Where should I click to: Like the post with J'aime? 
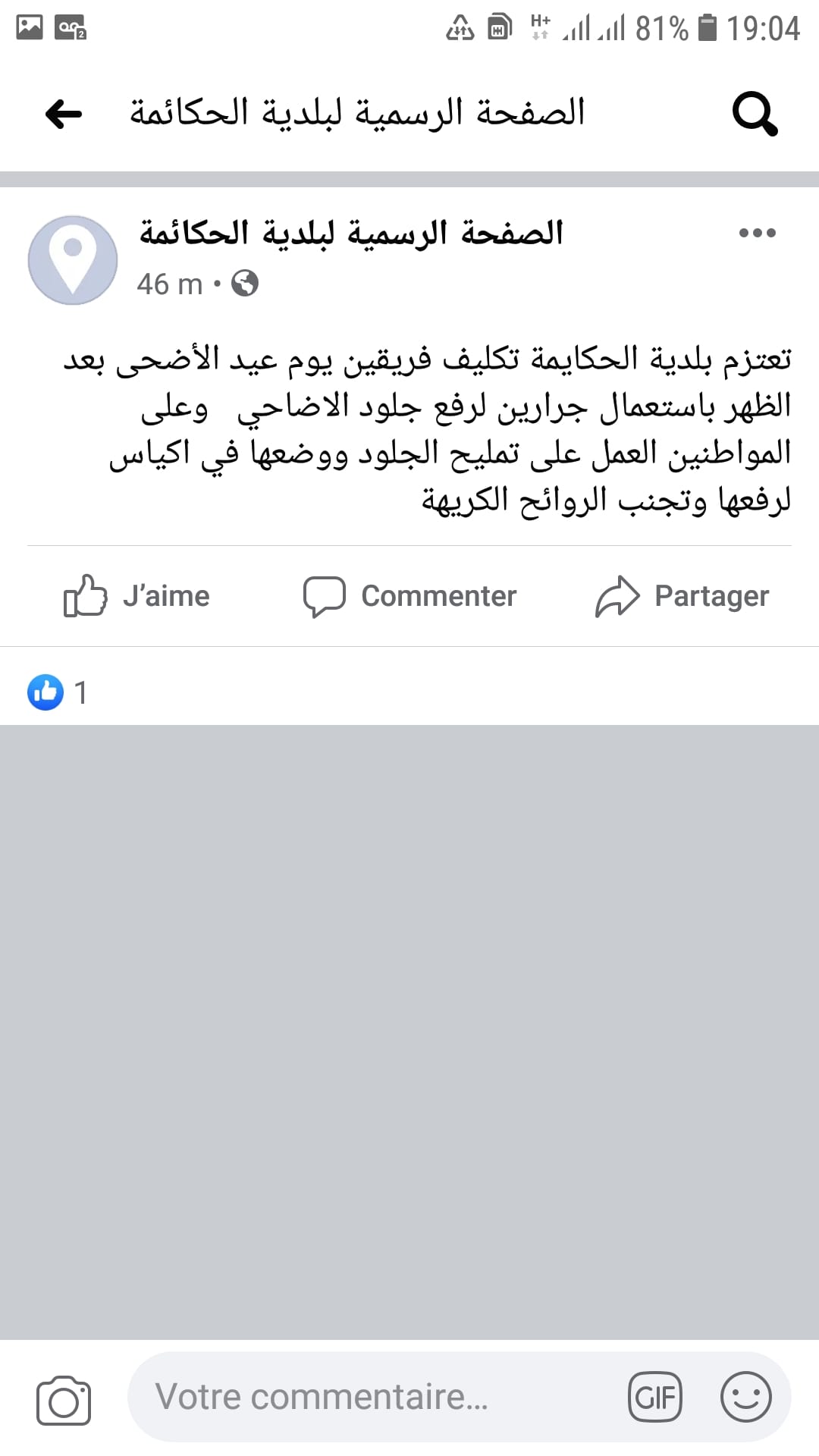coord(136,596)
